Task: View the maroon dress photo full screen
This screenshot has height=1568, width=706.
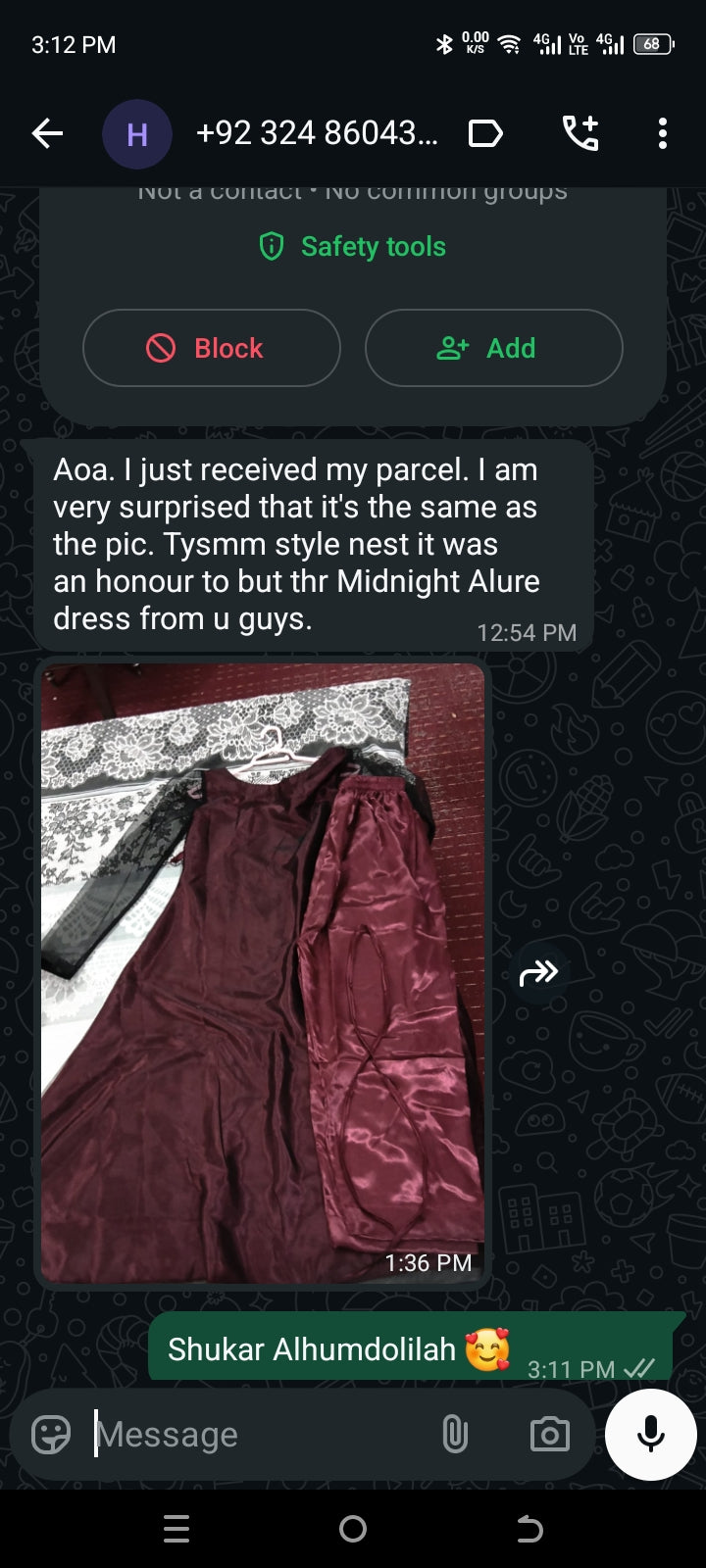Action: (263, 970)
